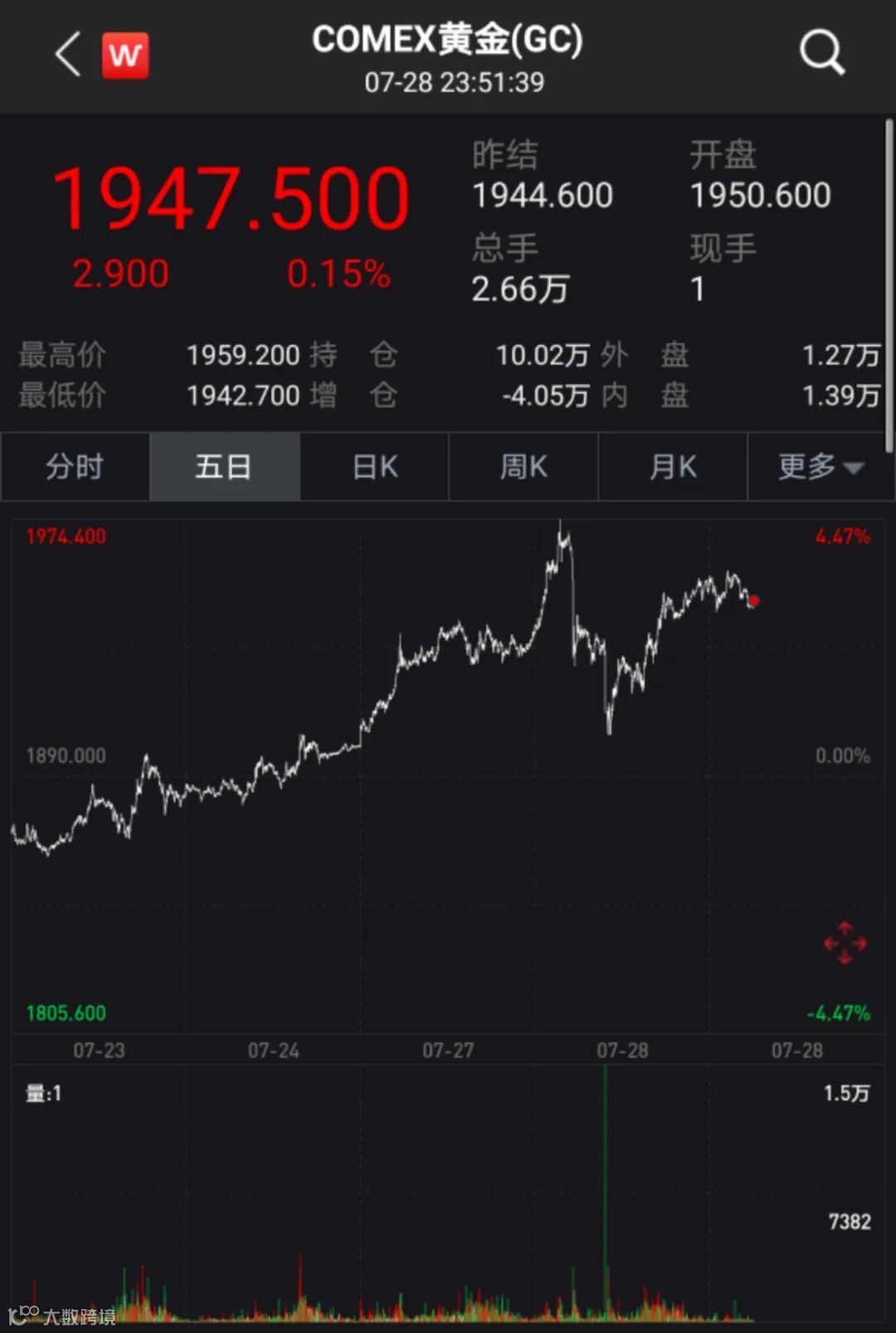View the 月K monthly chart
This screenshot has width=896, height=1333.
pos(673,467)
